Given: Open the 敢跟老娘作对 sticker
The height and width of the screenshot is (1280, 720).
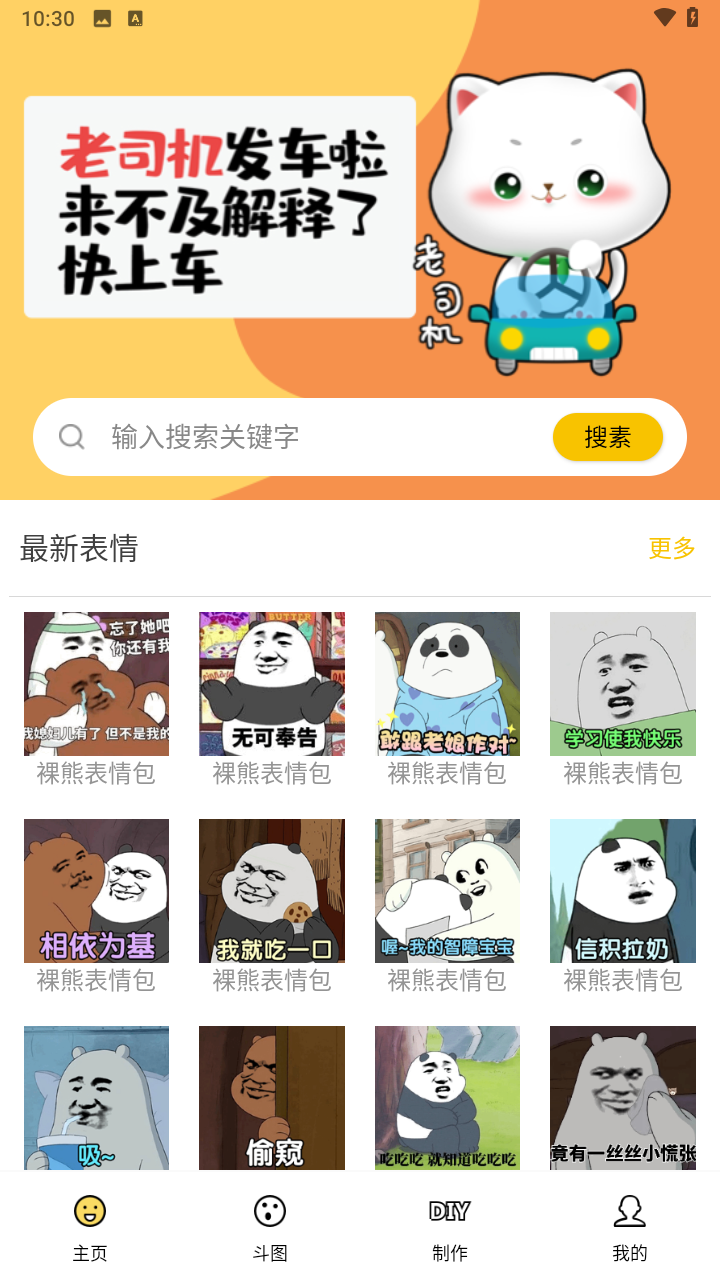Looking at the screenshot, I should [447, 684].
